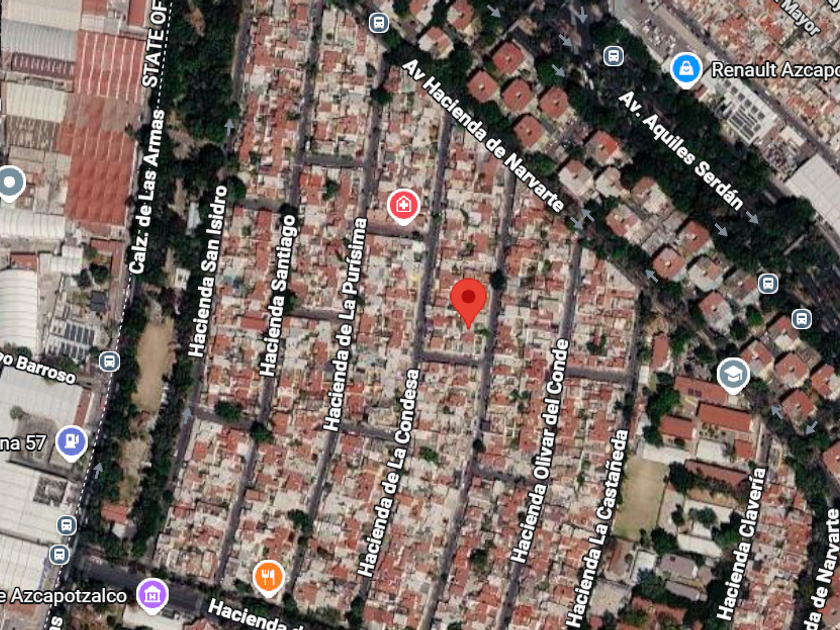Select the purple store marker near Azcapotzalco label
The image size is (840, 630).
[152, 596]
